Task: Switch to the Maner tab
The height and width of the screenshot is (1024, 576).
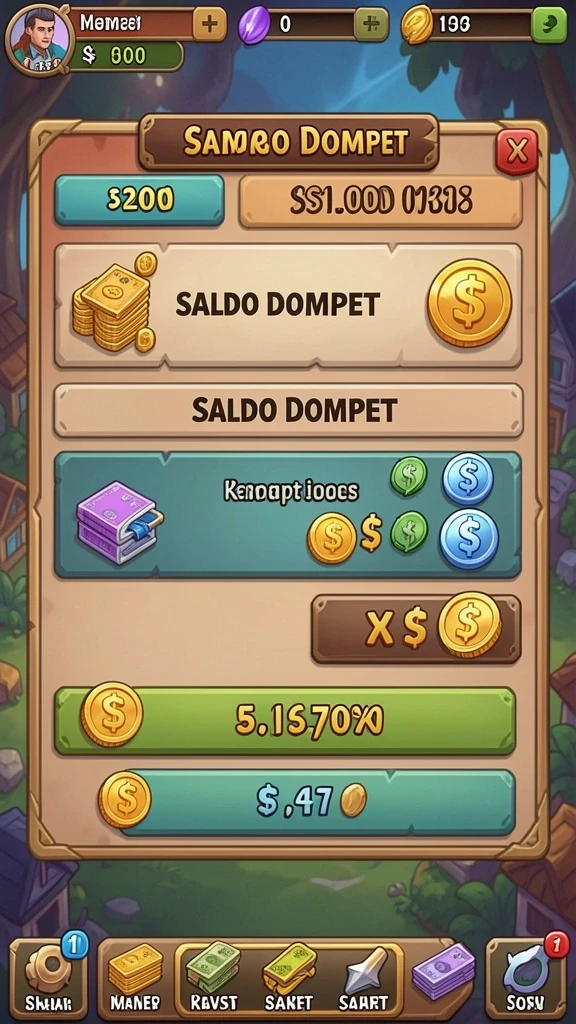Action: [135, 978]
